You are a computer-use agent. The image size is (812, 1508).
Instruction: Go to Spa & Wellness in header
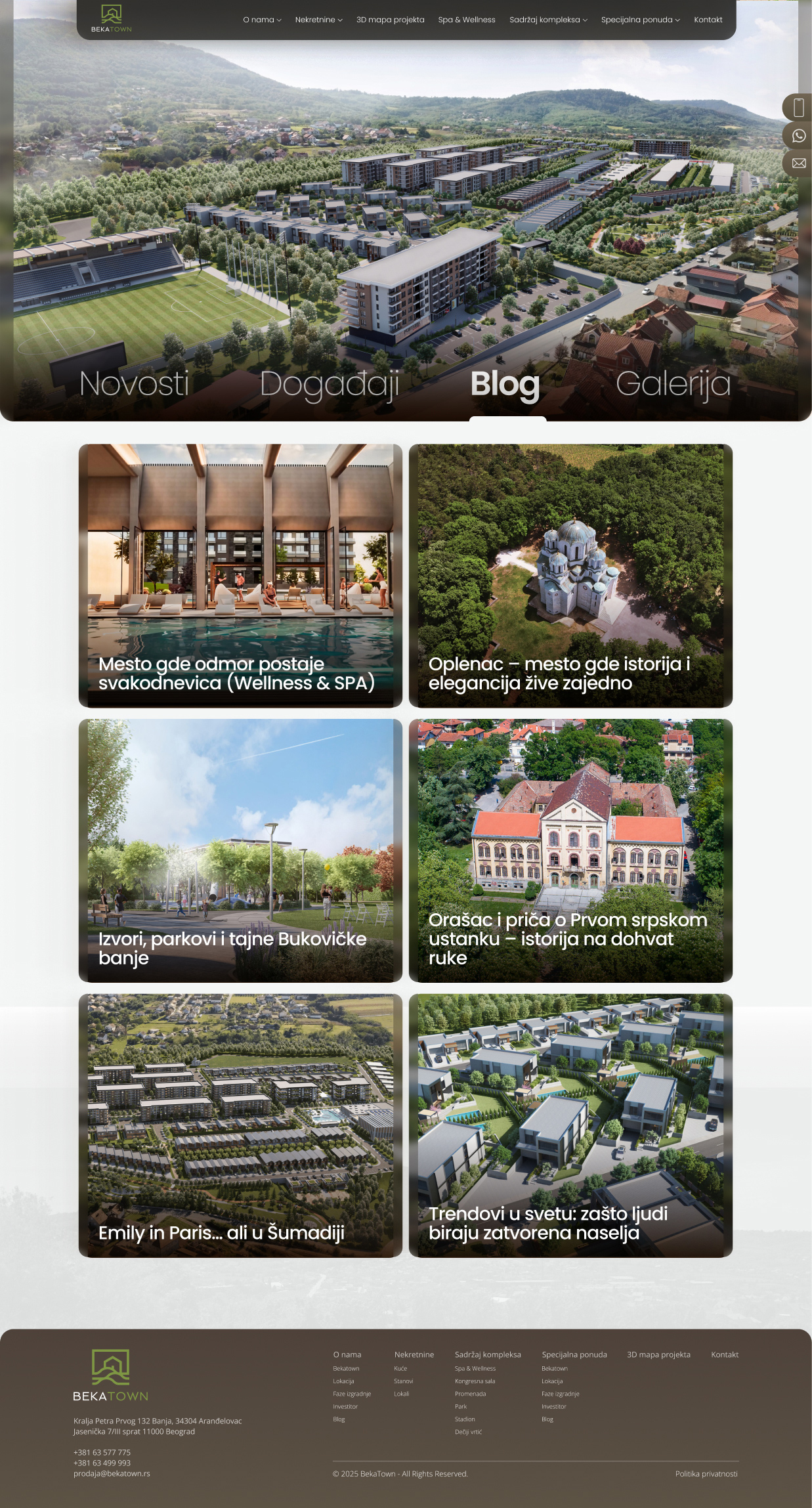467,20
